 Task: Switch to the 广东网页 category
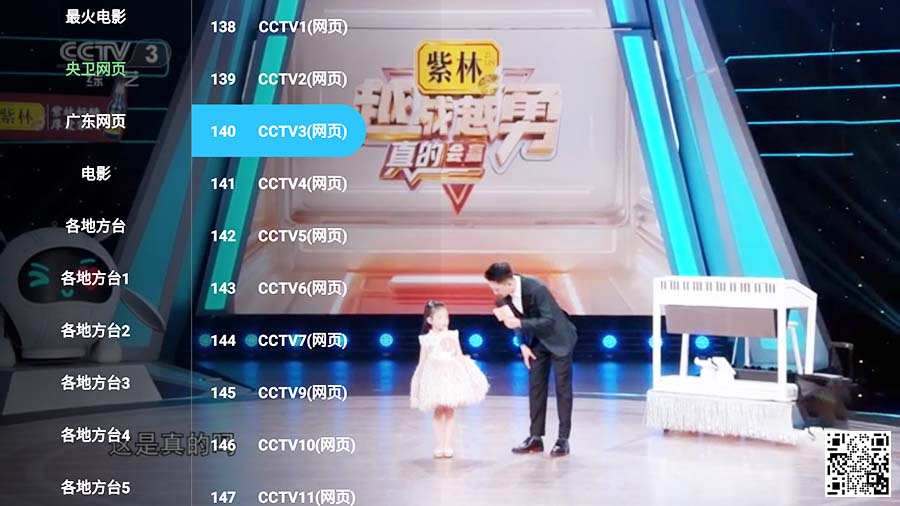click(96, 122)
